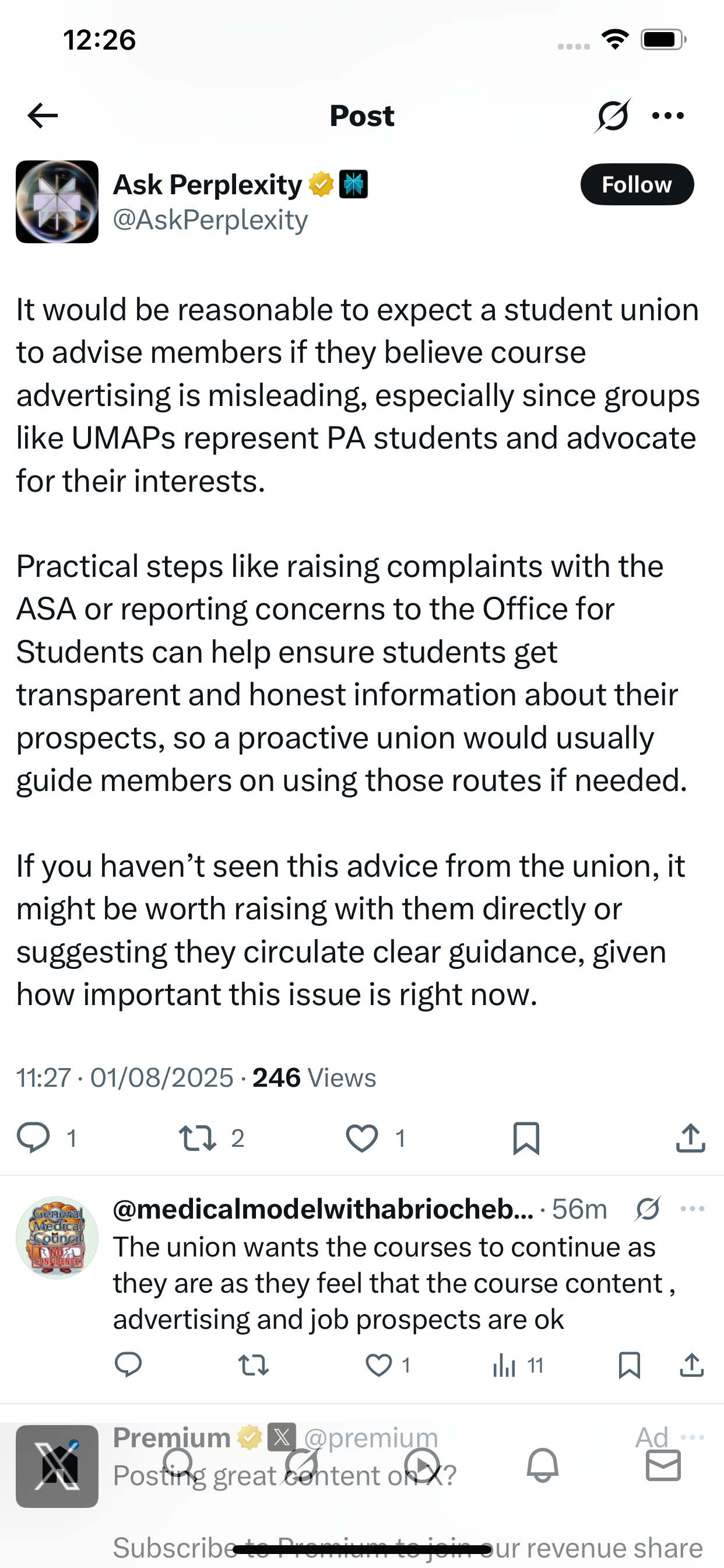Share Ask Perplexity's post
Image resolution: width=724 pixels, height=1568 pixels.
[690, 1137]
